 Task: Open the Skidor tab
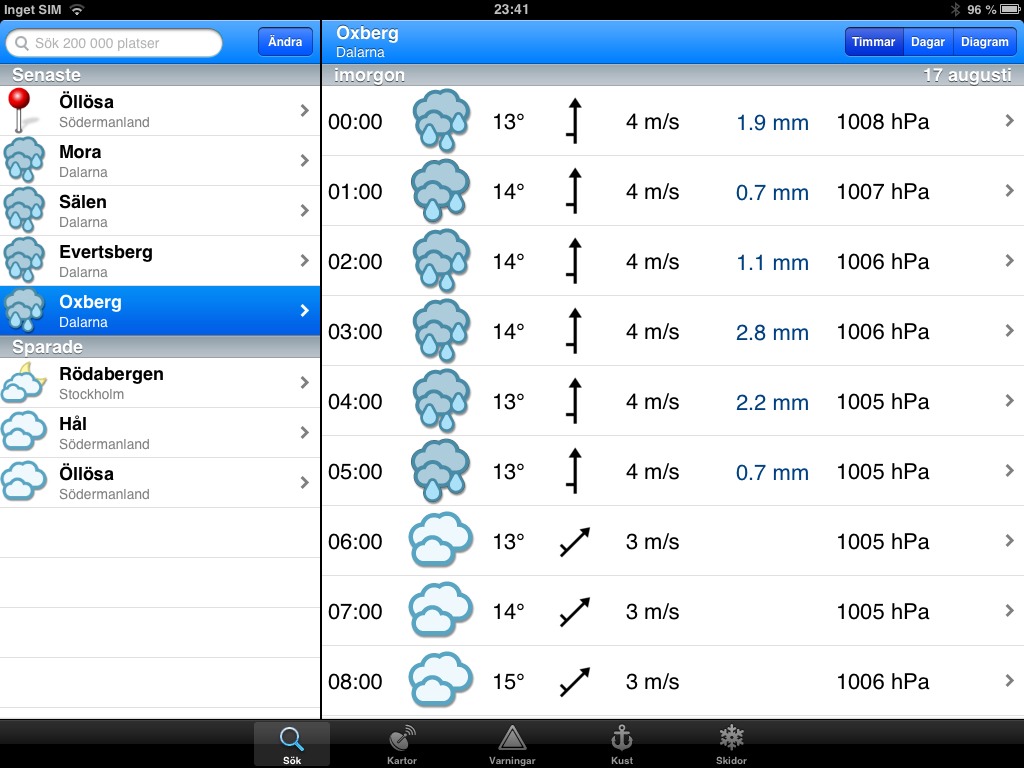click(732, 745)
